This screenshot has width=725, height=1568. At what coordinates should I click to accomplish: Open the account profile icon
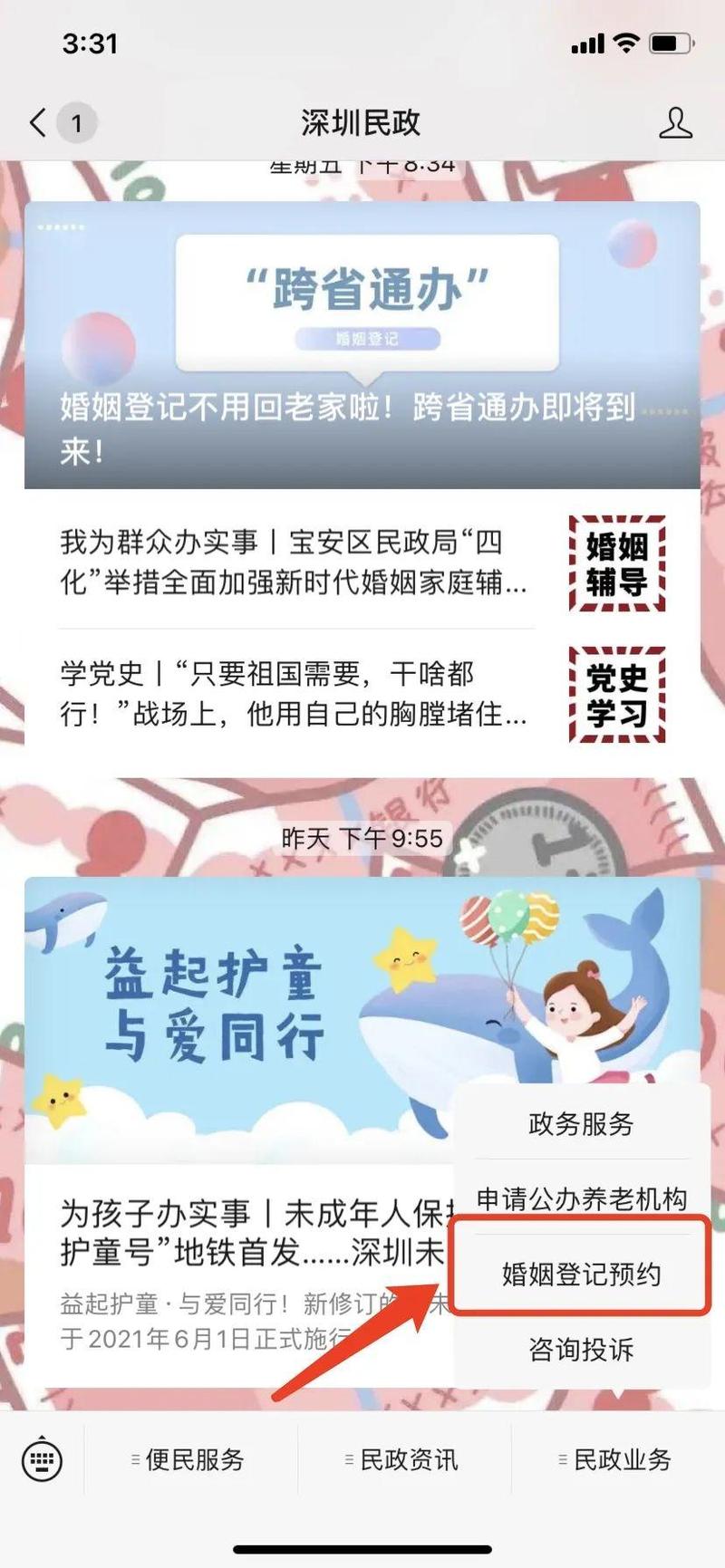click(x=675, y=122)
